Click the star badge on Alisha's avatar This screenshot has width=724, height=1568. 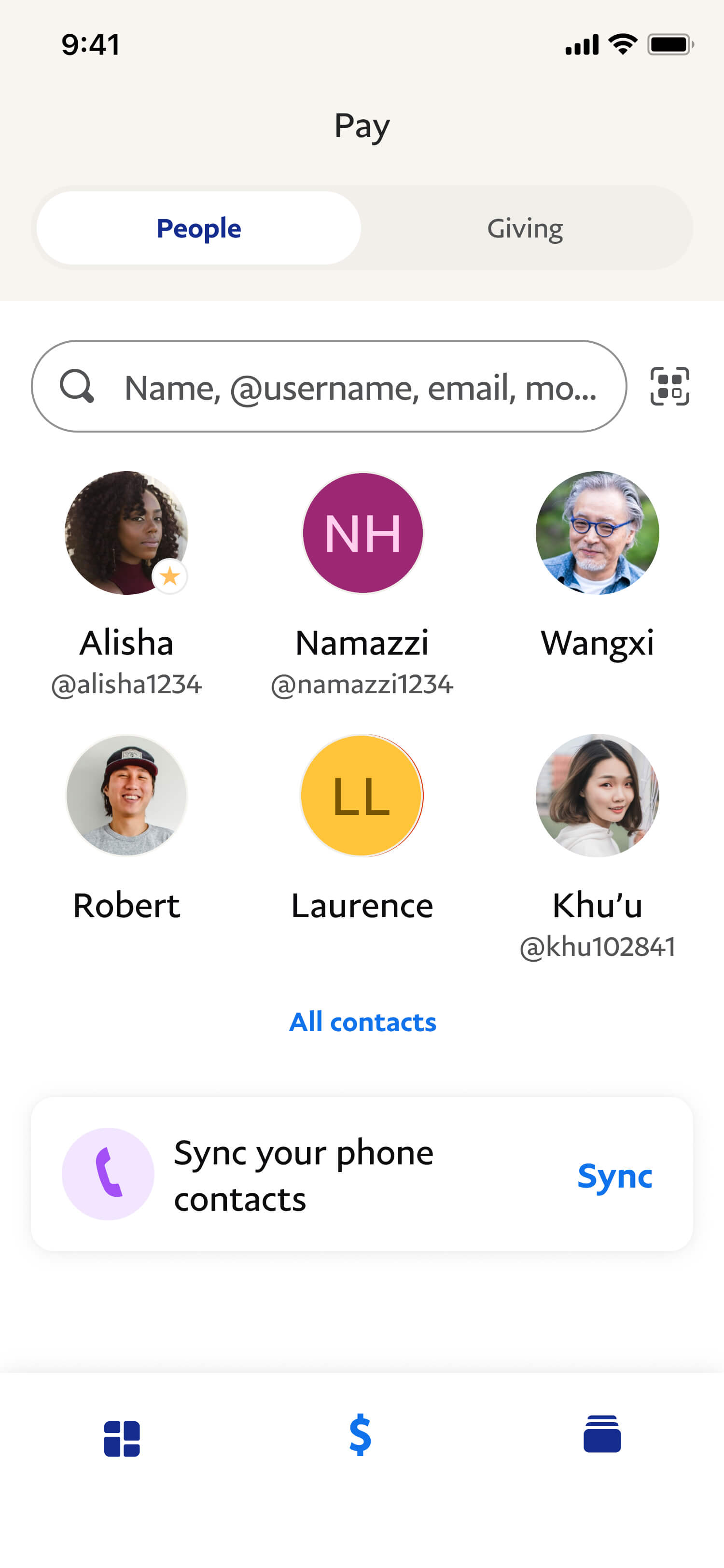click(170, 575)
